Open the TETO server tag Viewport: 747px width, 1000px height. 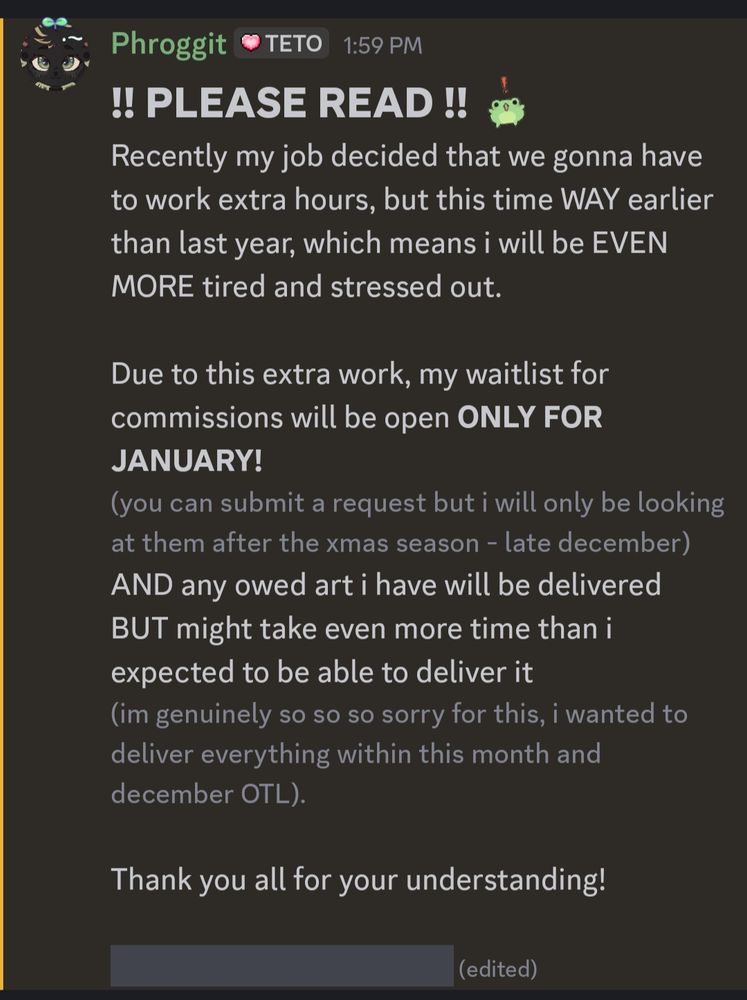[x=281, y=44]
